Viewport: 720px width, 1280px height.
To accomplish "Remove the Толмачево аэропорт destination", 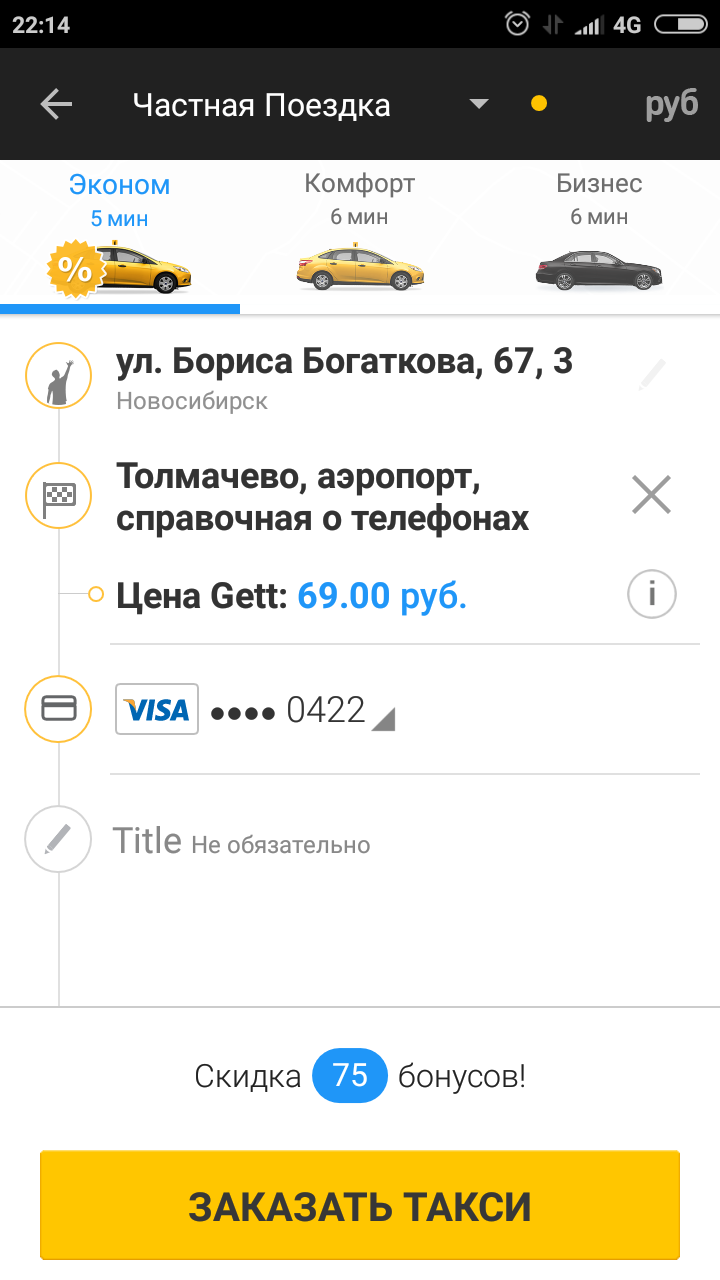I will coord(651,494).
